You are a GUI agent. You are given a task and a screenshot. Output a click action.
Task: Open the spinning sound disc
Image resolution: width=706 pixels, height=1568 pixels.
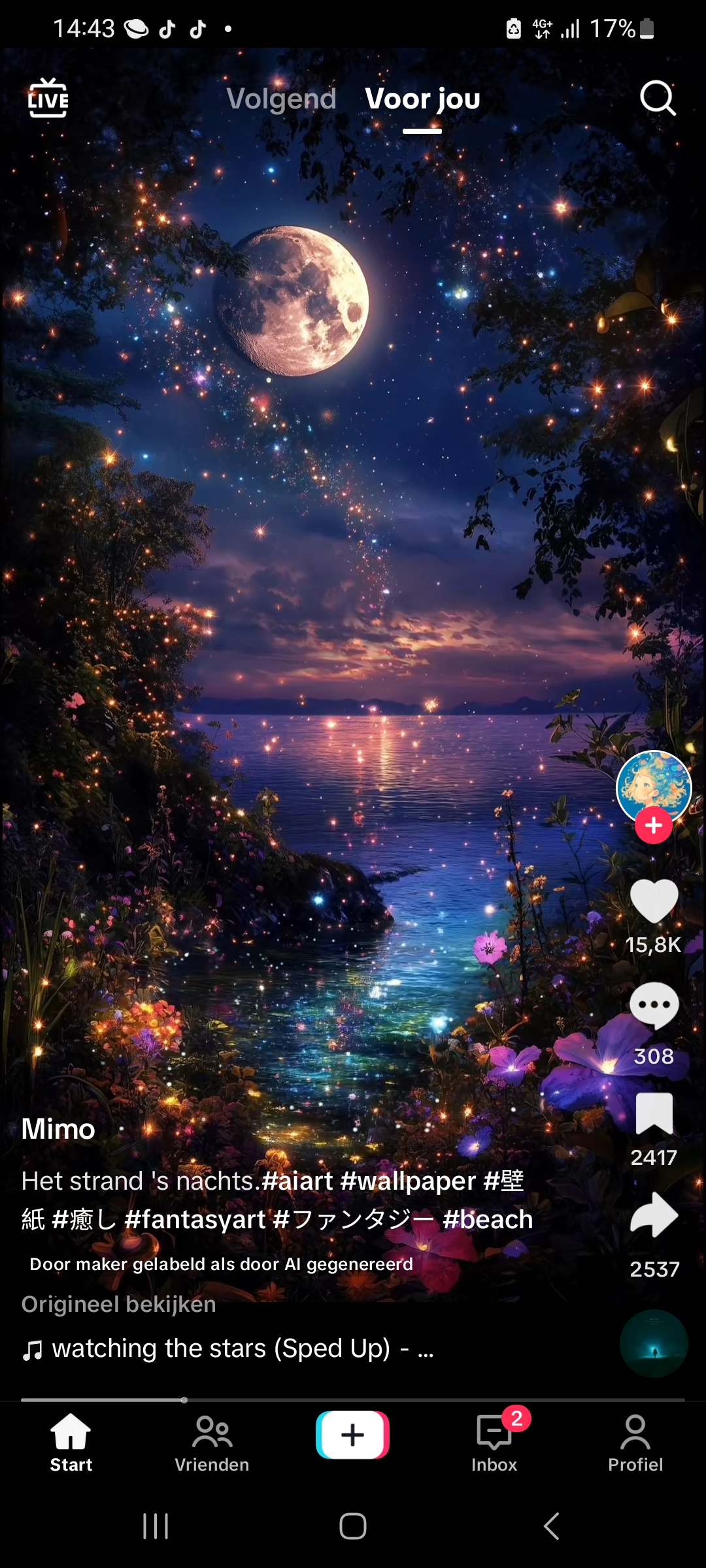click(654, 1344)
